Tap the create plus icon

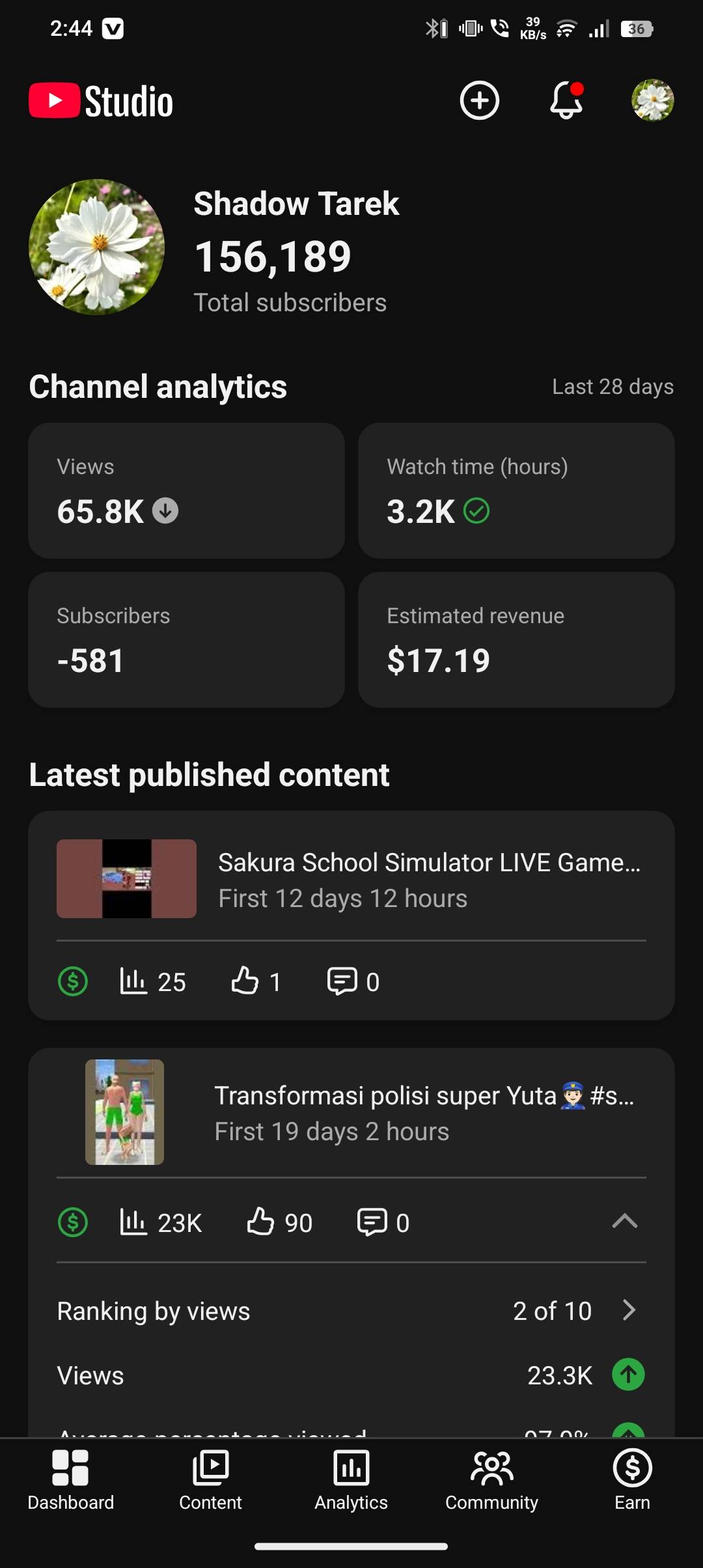pyautogui.click(x=479, y=101)
